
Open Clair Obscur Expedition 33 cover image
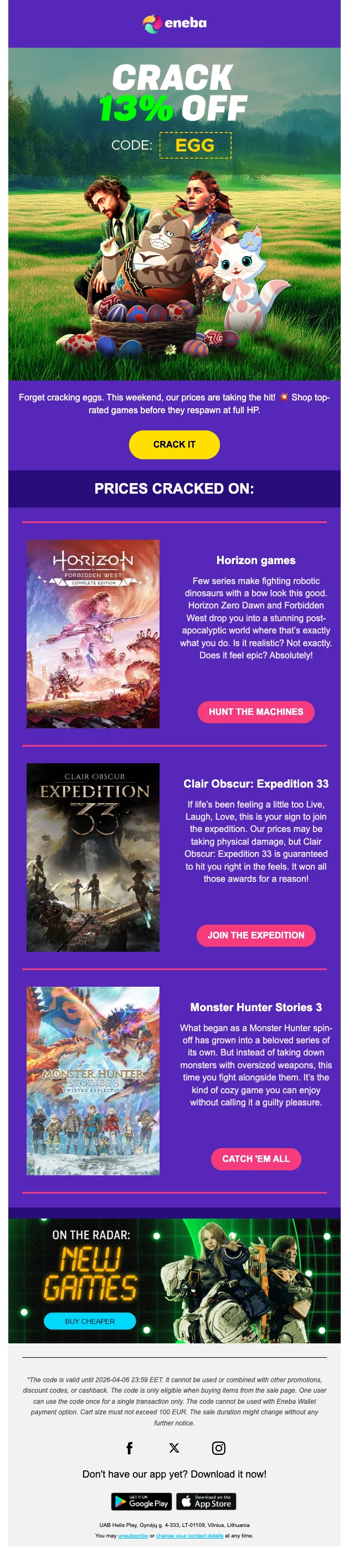pyautogui.click(x=93, y=857)
